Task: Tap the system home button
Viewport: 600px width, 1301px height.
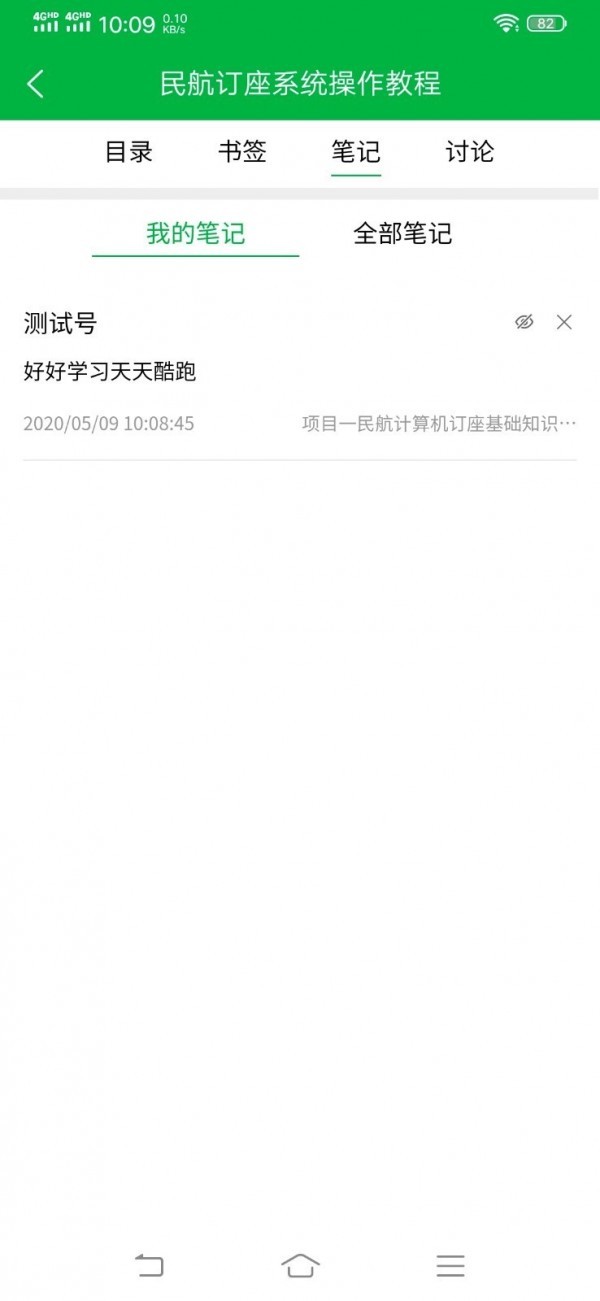Action: pyautogui.click(x=300, y=1265)
